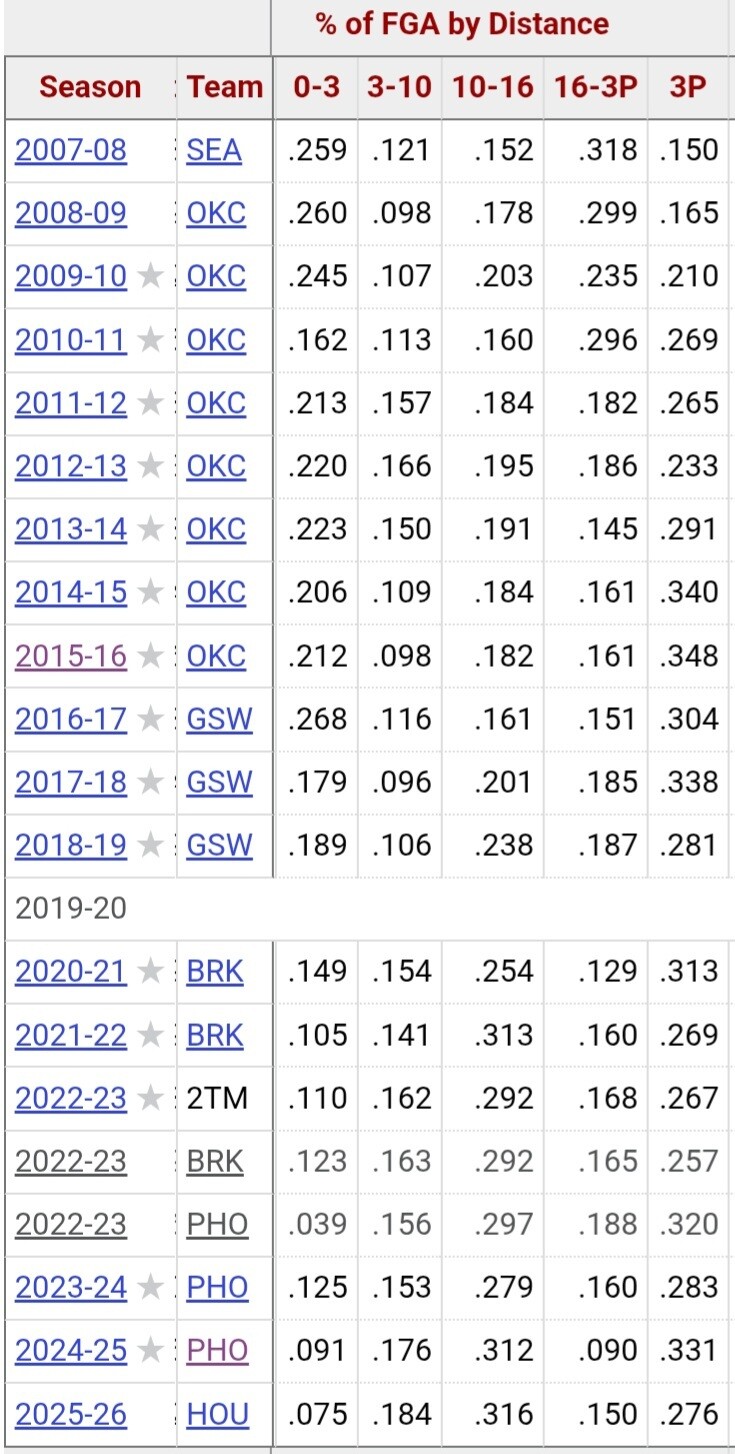Tap the BRK link in the 2020-21 row
Viewport: 735px width, 1454px height.
pyautogui.click(x=215, y=971)
